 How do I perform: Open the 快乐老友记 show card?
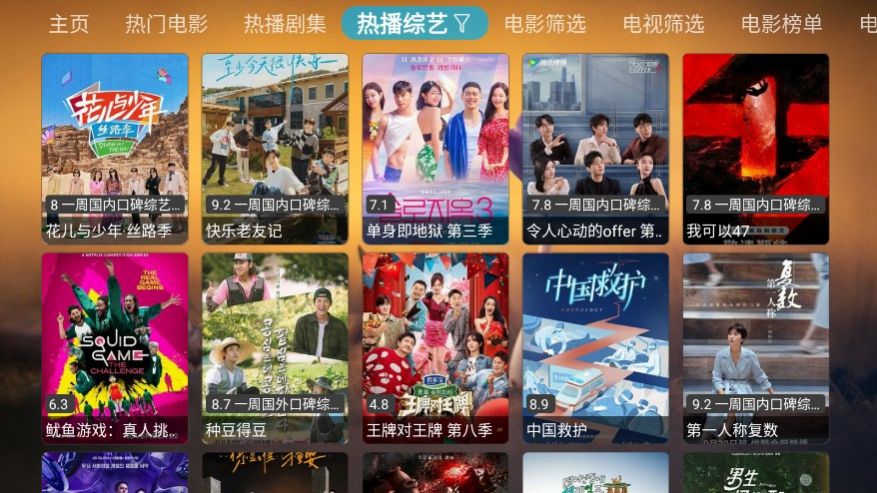pos(275,148)
